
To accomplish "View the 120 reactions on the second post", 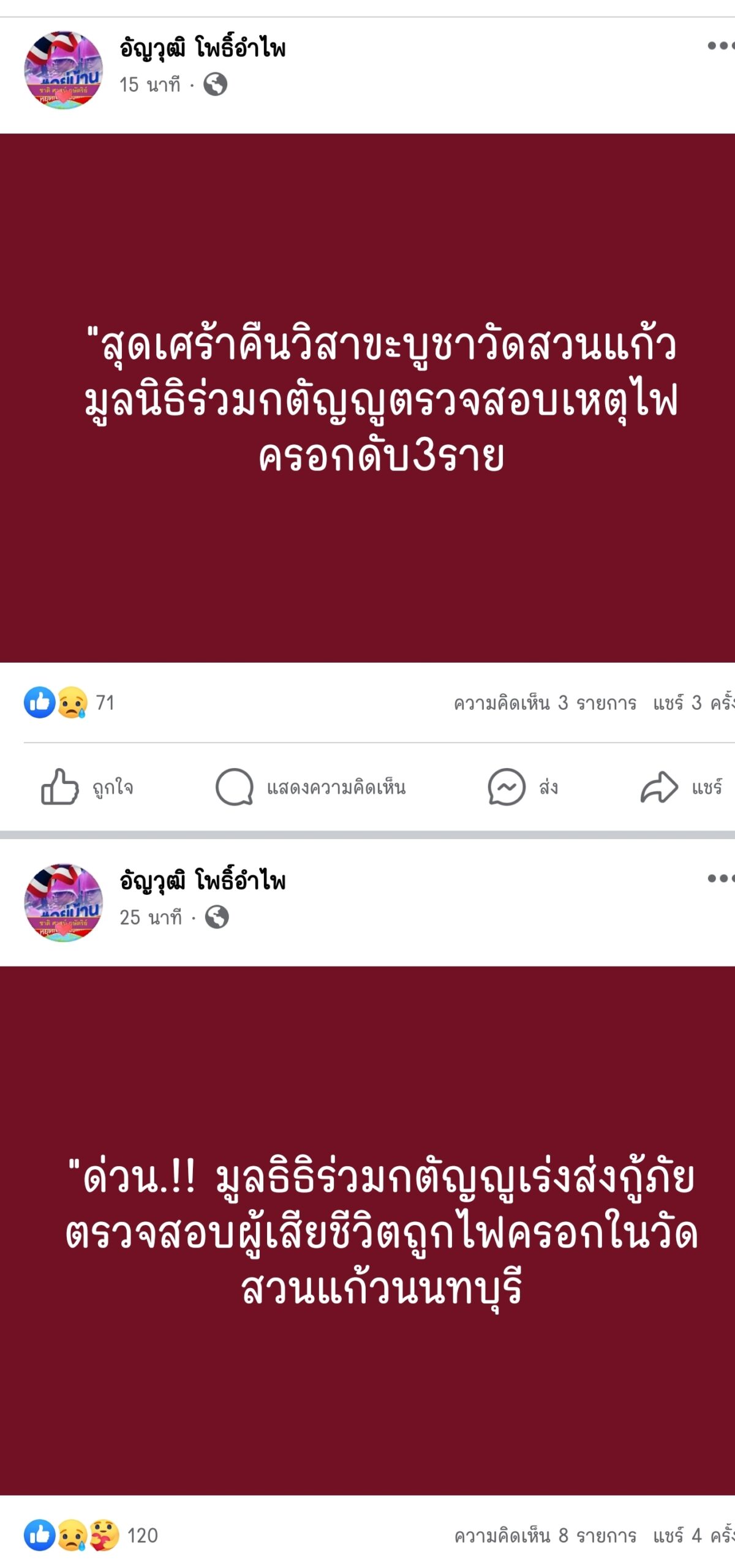I will click(x=91, y=1536).
